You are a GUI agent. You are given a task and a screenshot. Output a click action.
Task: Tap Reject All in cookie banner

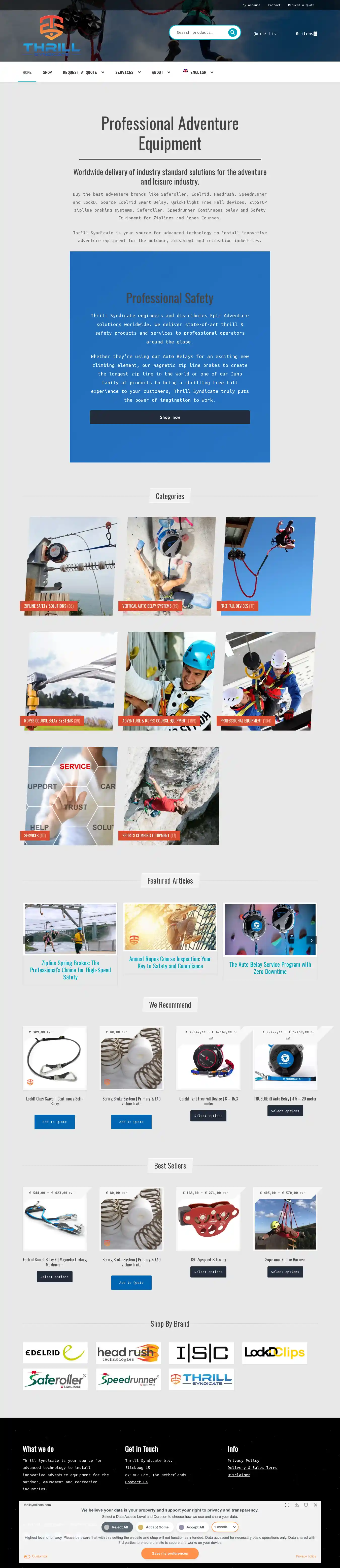click(117, 1527)
